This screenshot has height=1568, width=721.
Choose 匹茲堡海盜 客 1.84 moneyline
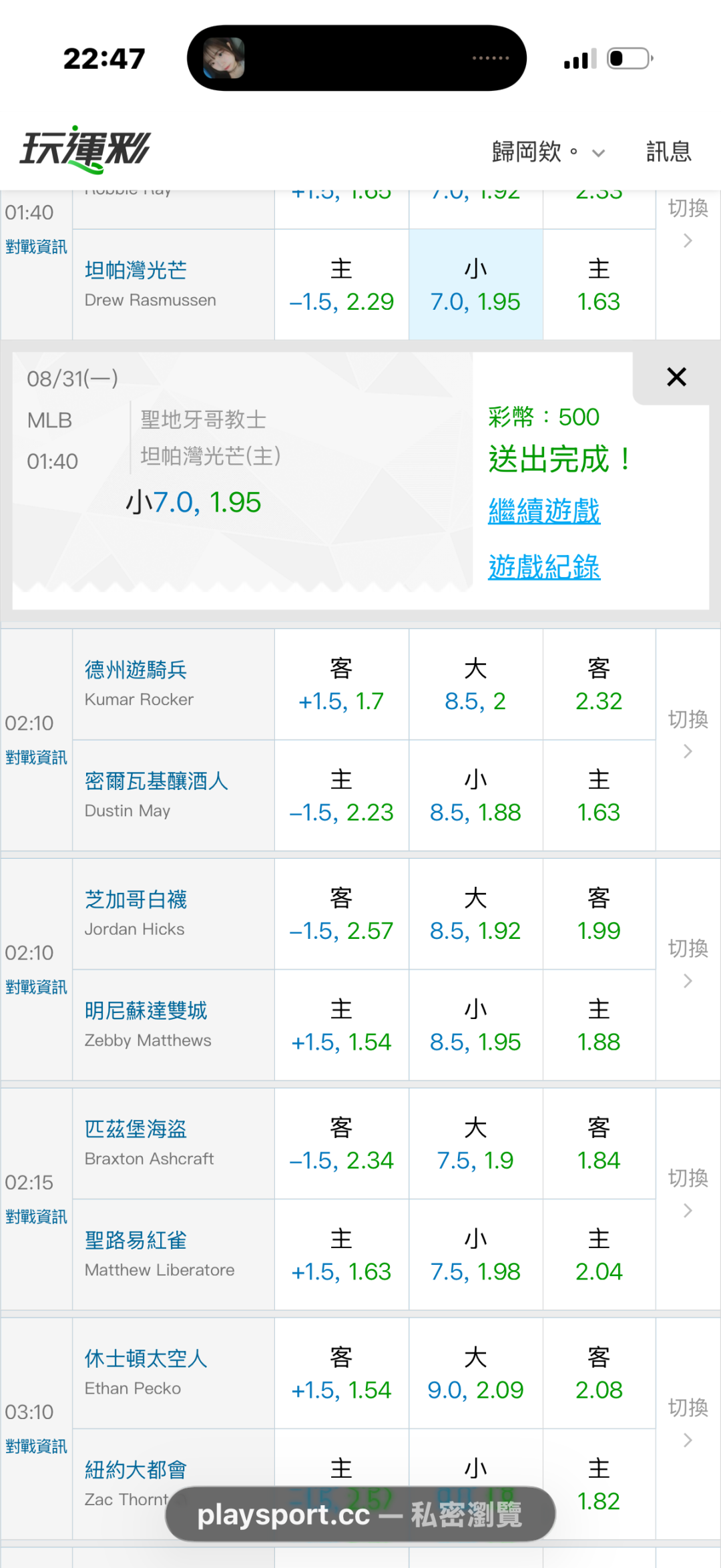pos(599,1144)
